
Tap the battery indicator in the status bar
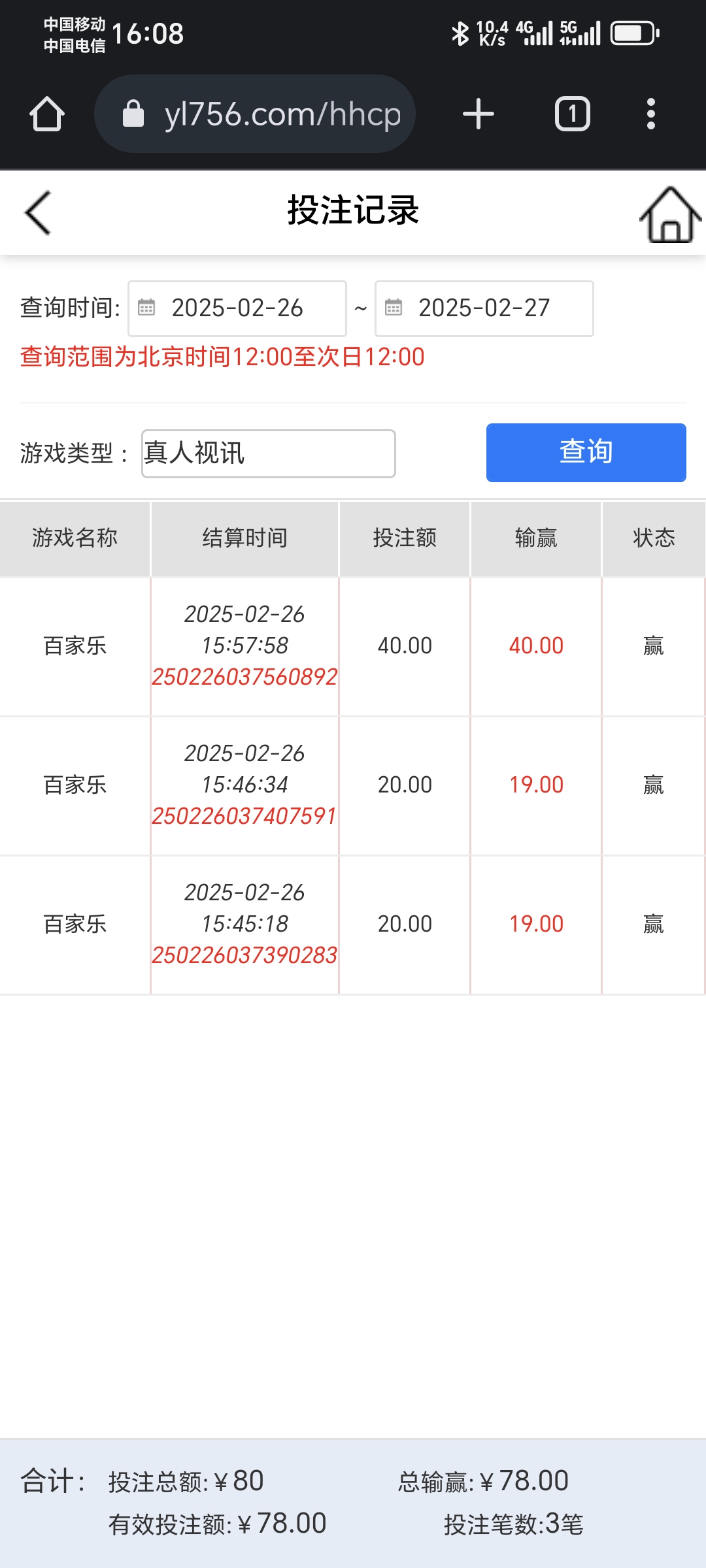point(631,34)
